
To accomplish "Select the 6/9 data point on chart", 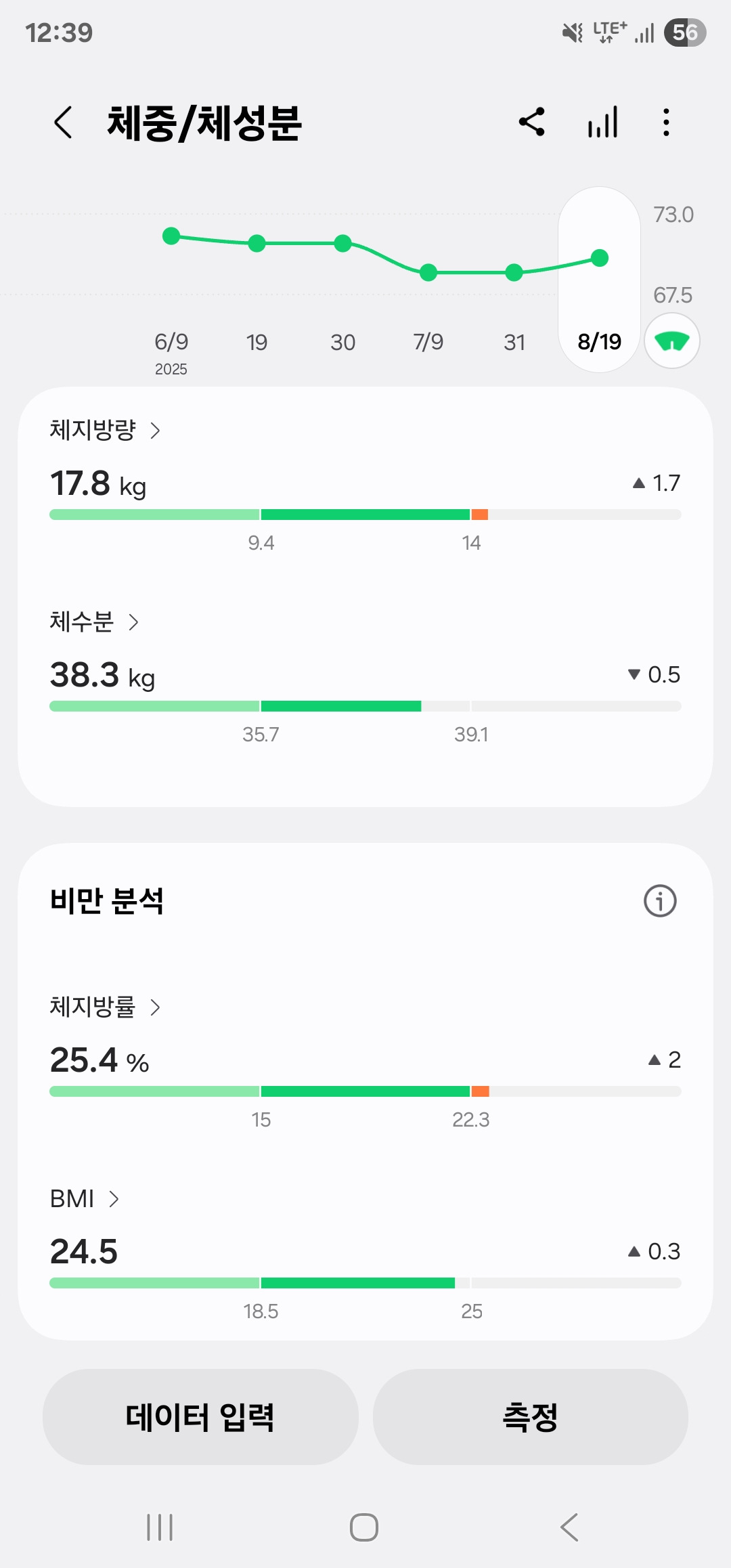I will click(x=171, y=236).
